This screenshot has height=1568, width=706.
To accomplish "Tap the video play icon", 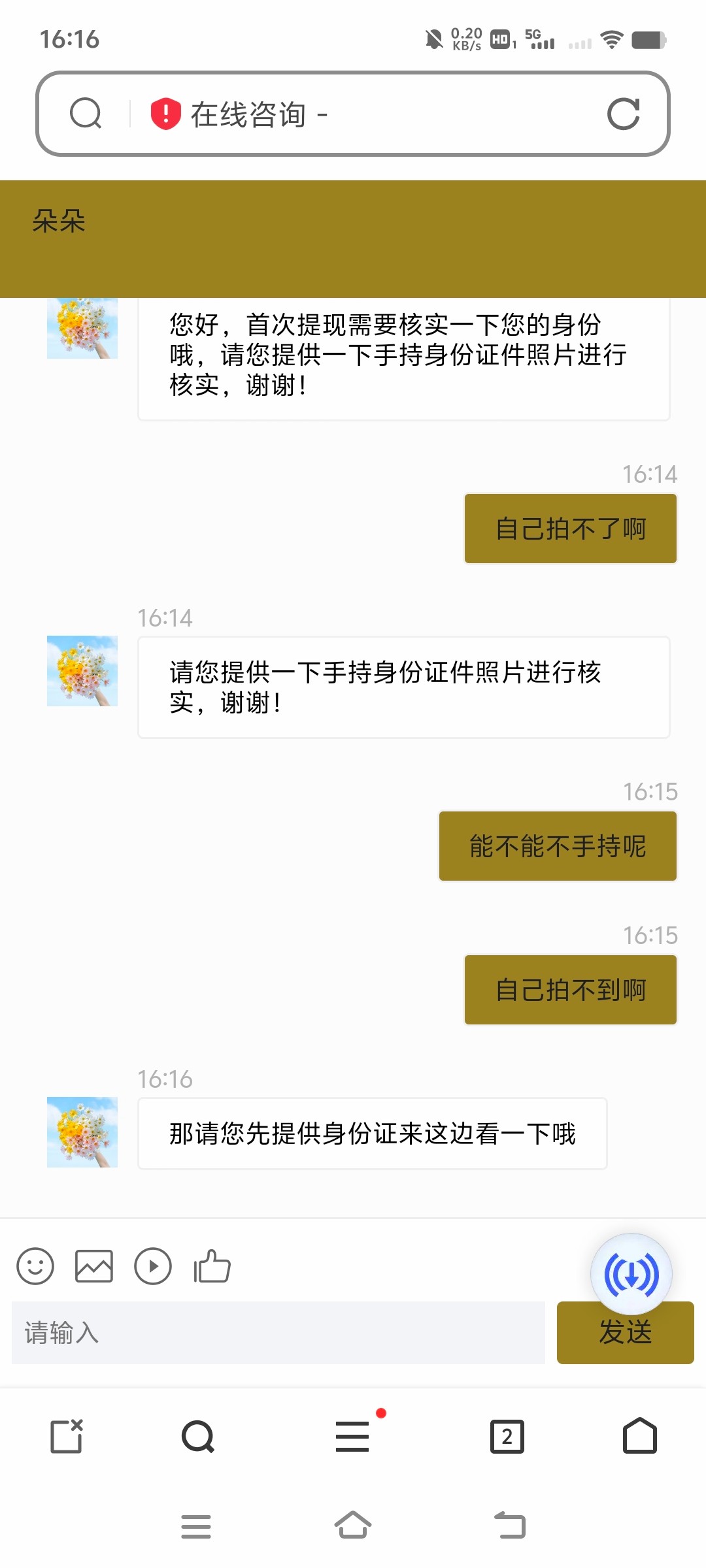I will point(153,1266).
